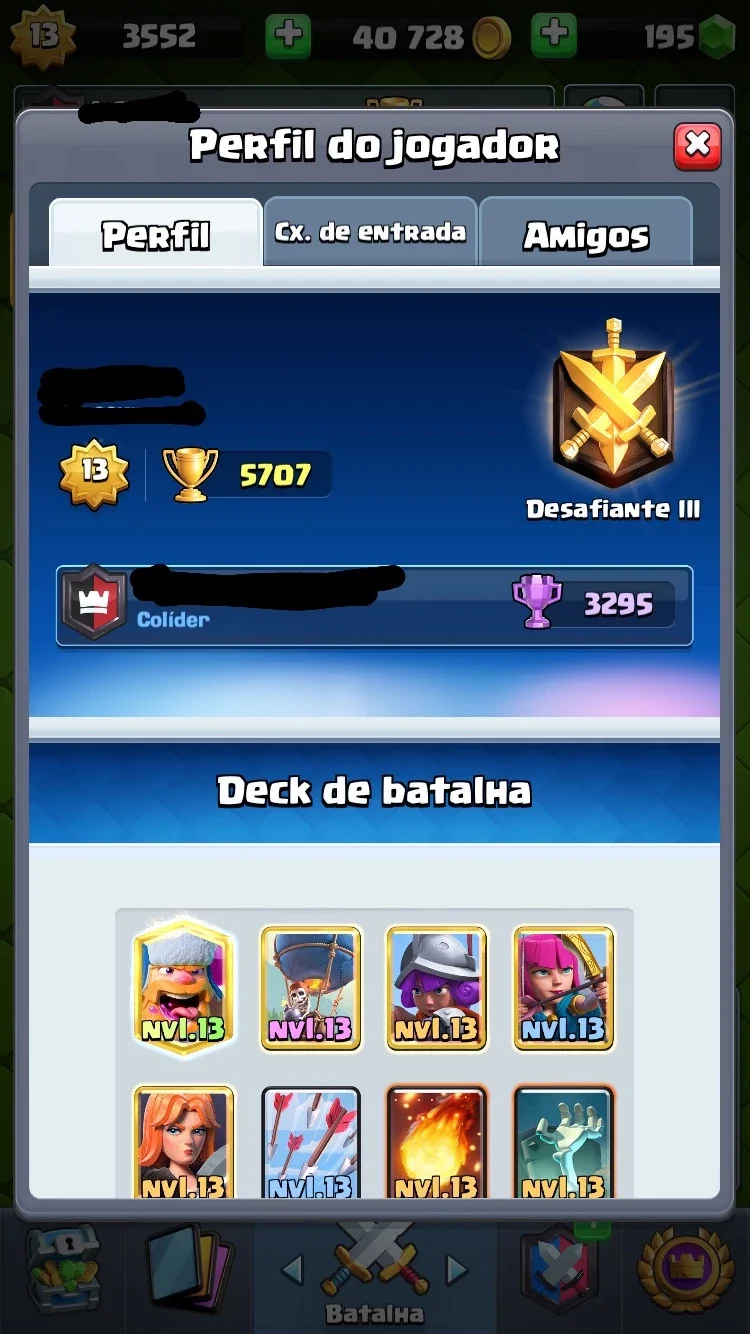View the Balloon card in the deck
Screen dimensions: 750x1334
[x=310, y=988]
